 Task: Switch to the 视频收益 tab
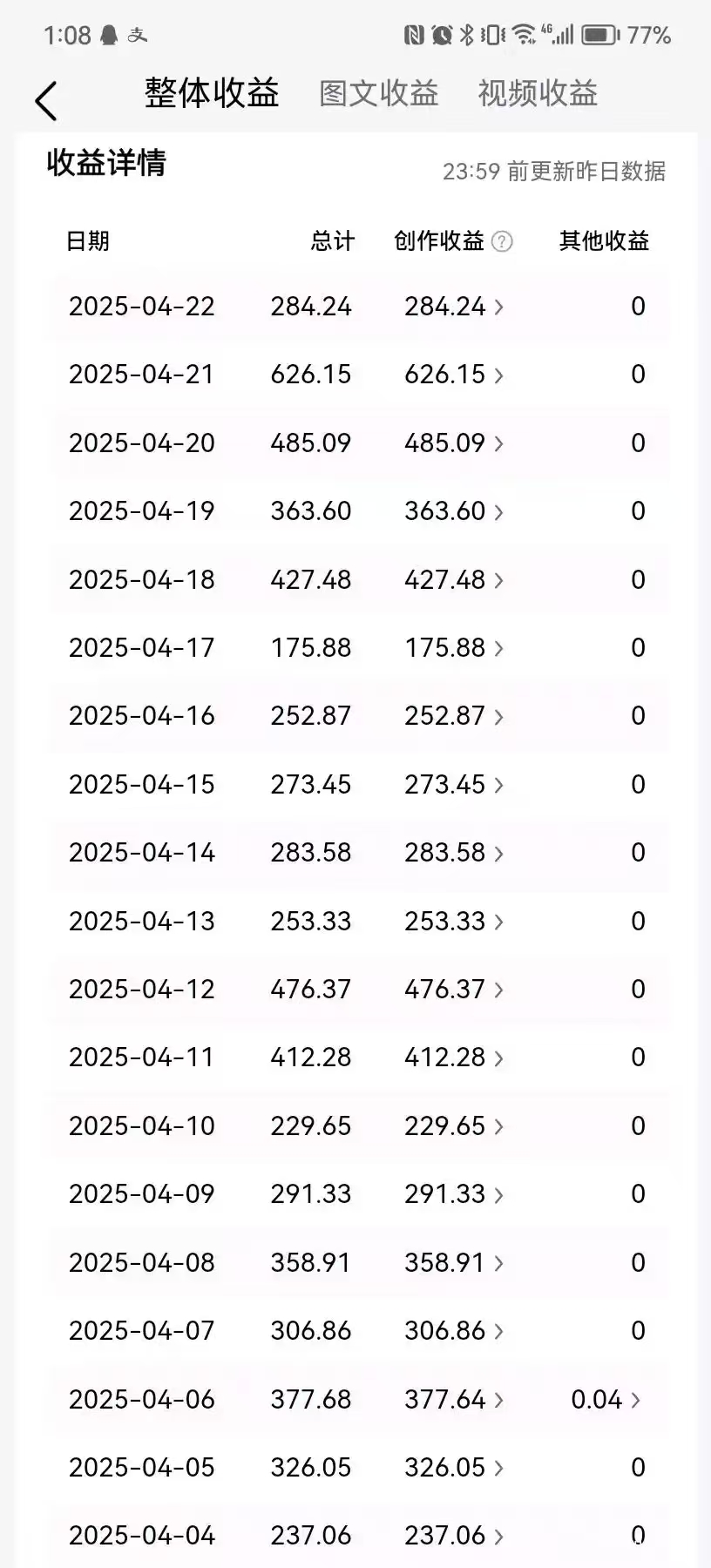pos(538,93)
